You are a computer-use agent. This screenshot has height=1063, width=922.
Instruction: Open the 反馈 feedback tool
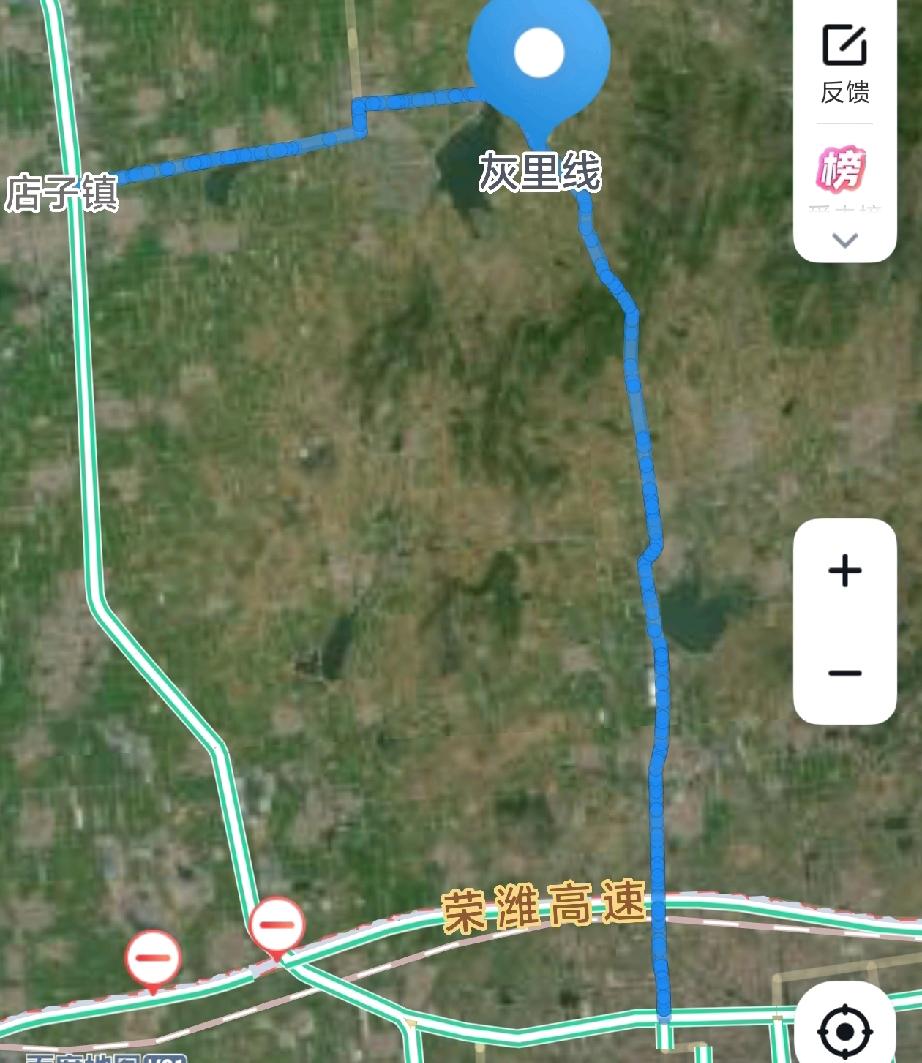coord(846,60)
